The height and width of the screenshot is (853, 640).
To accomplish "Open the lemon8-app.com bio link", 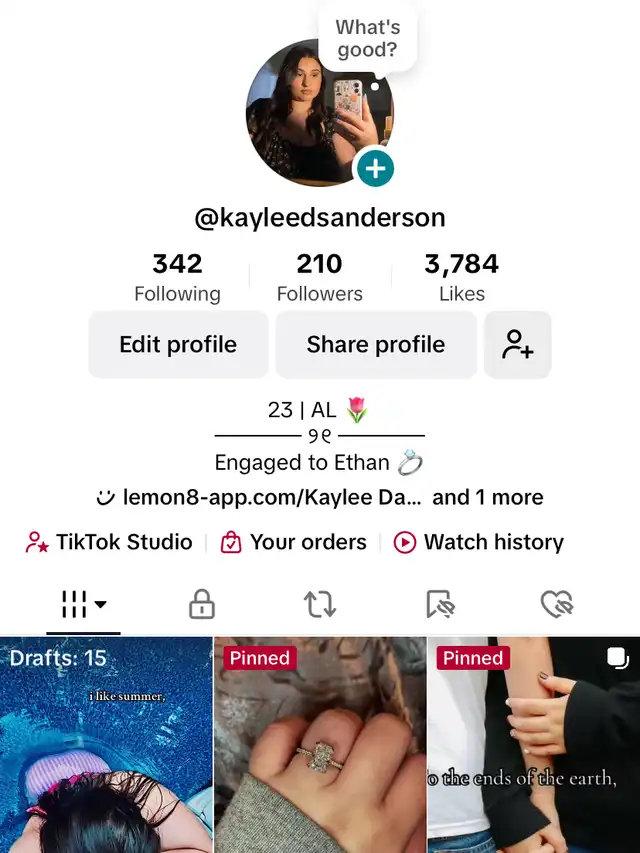I will click(270, 497).
